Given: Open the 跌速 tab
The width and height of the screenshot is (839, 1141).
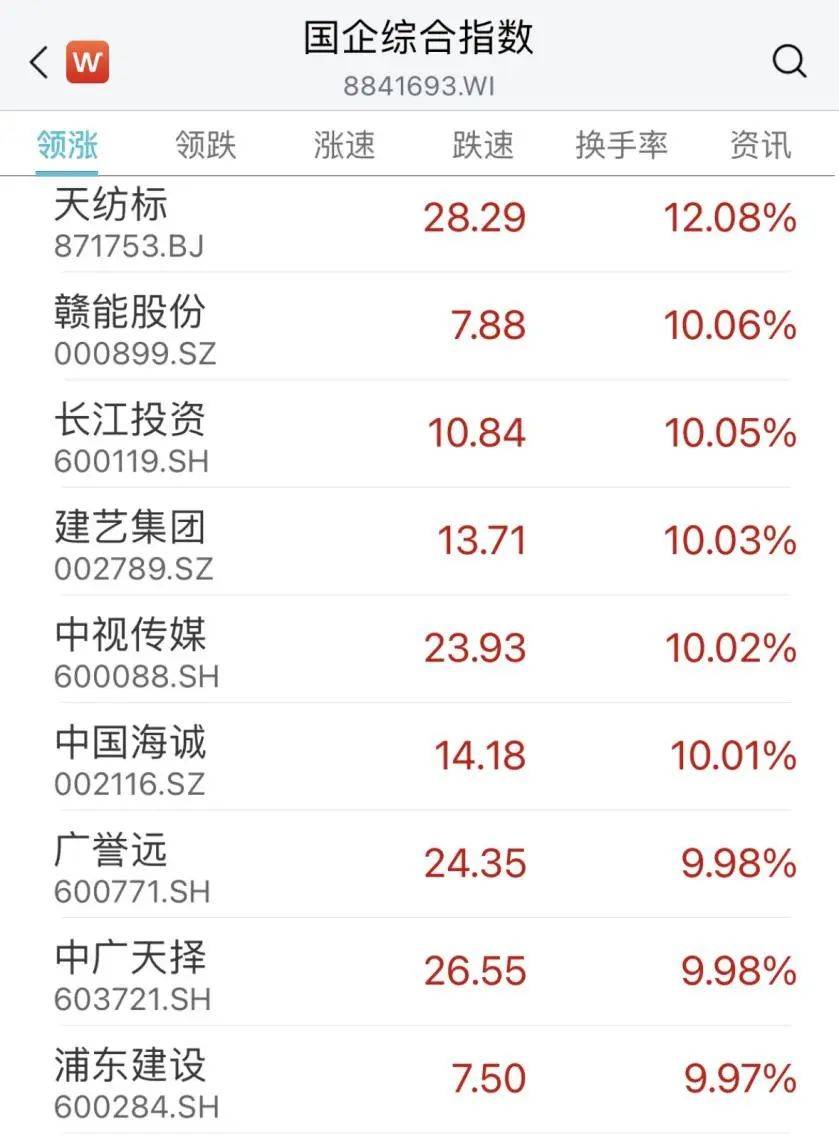Looking at the screenshot, I should (x=482, y=145).
